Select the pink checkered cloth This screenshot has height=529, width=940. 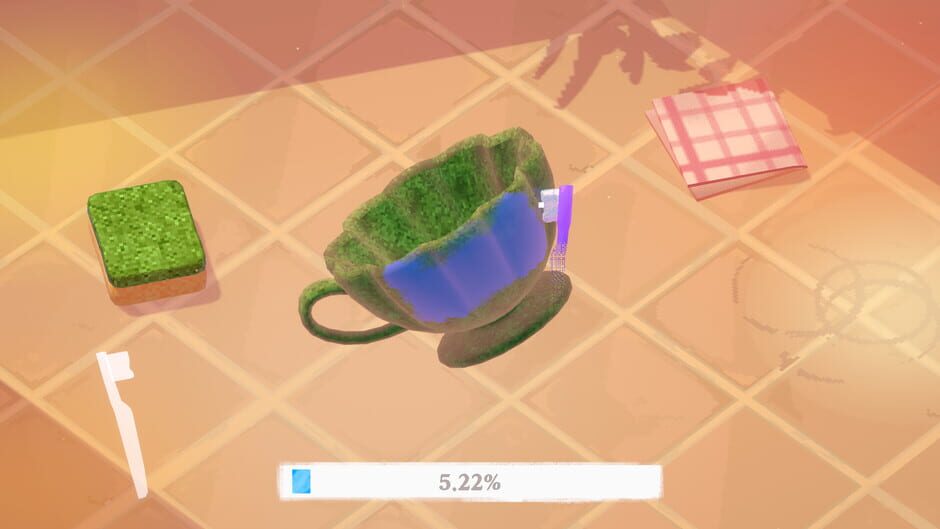pos(728,136)
